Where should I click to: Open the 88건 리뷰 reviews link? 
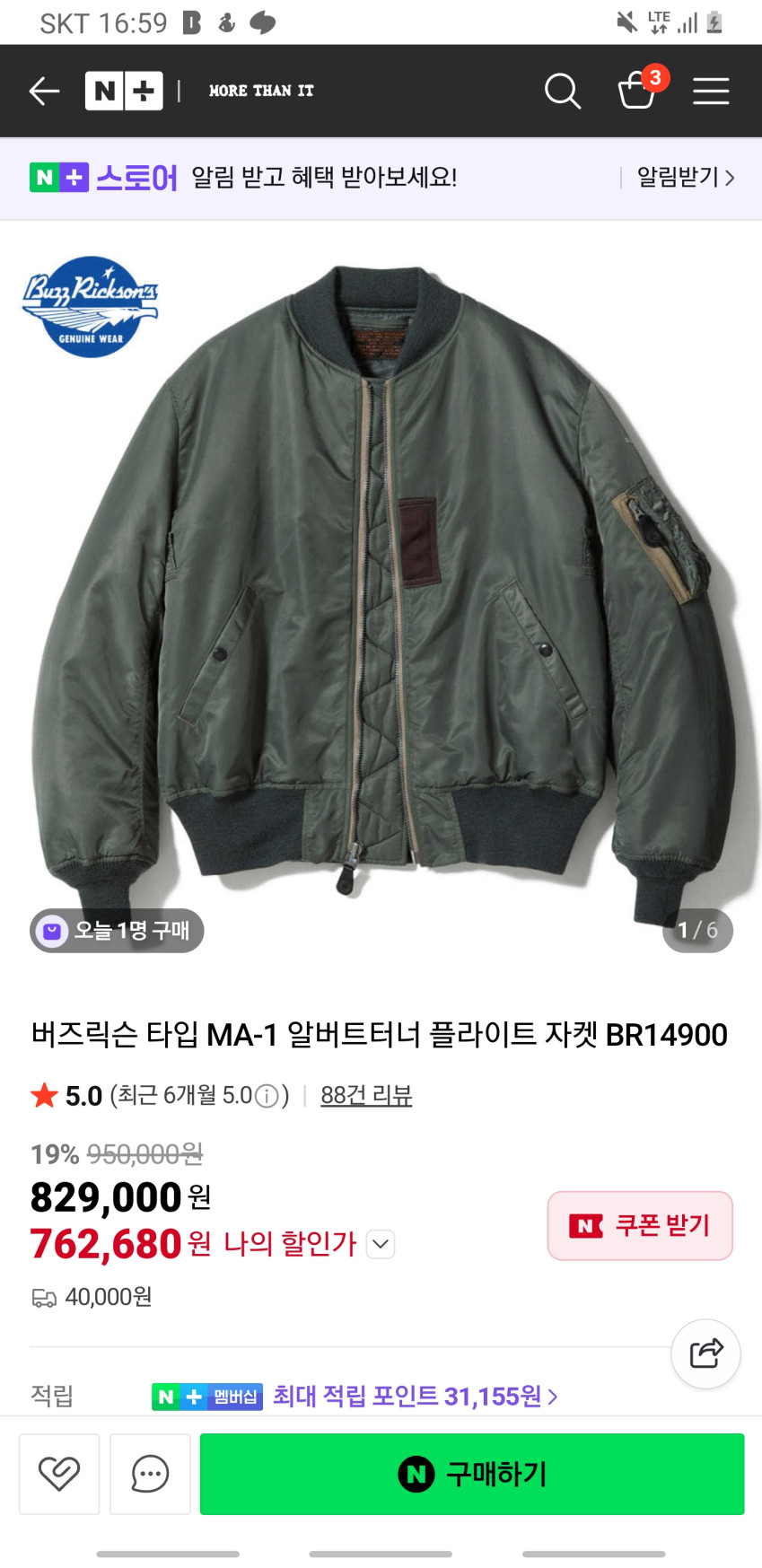[x=366, y=1095]
